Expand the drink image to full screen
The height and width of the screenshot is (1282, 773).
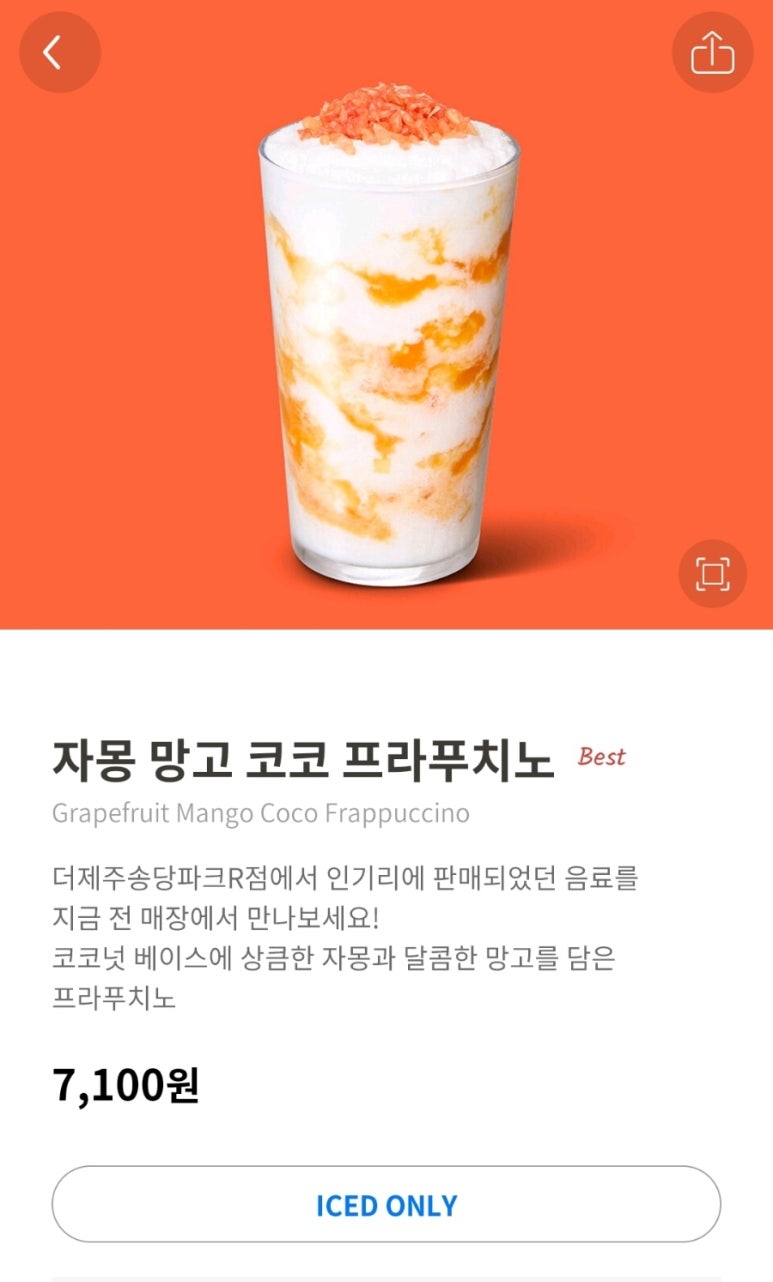(x=712, y=574)
